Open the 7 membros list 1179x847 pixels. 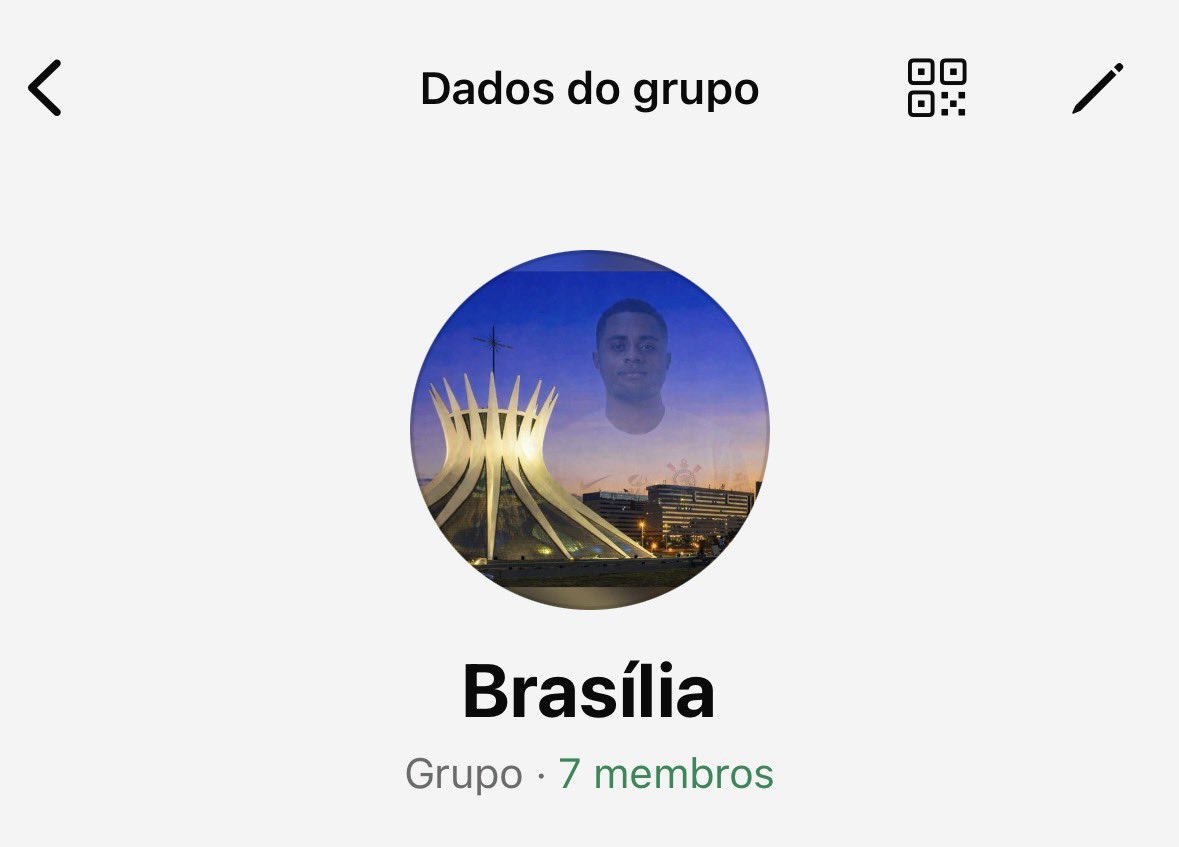coord(665,774)
